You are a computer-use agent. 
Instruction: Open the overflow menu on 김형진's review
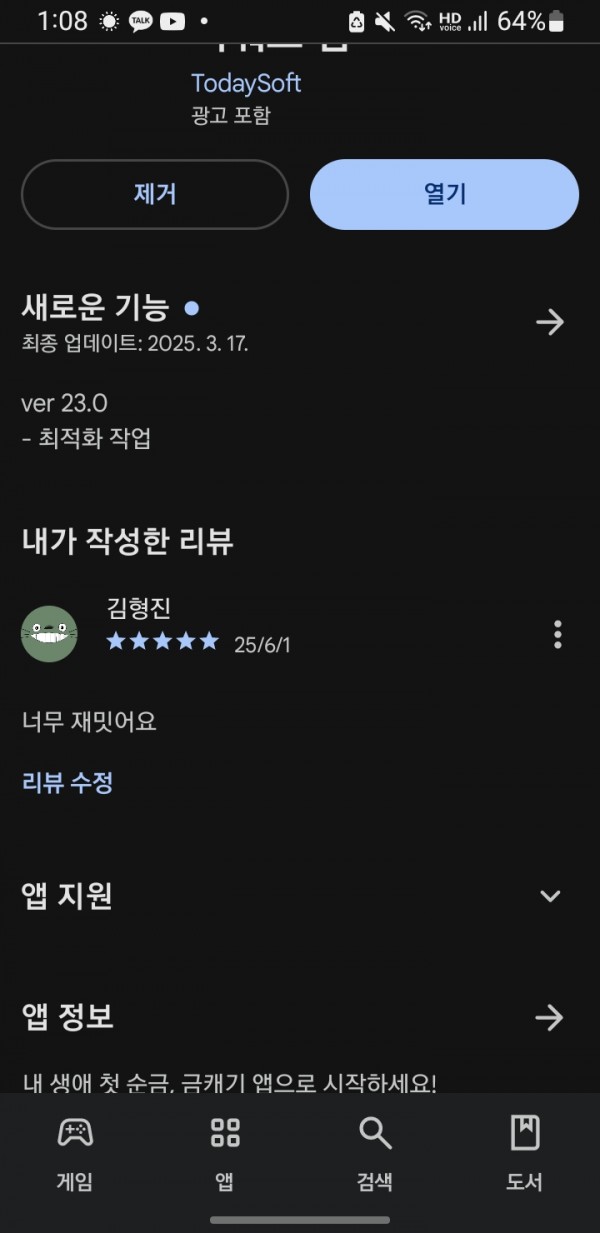pos(557,634)
